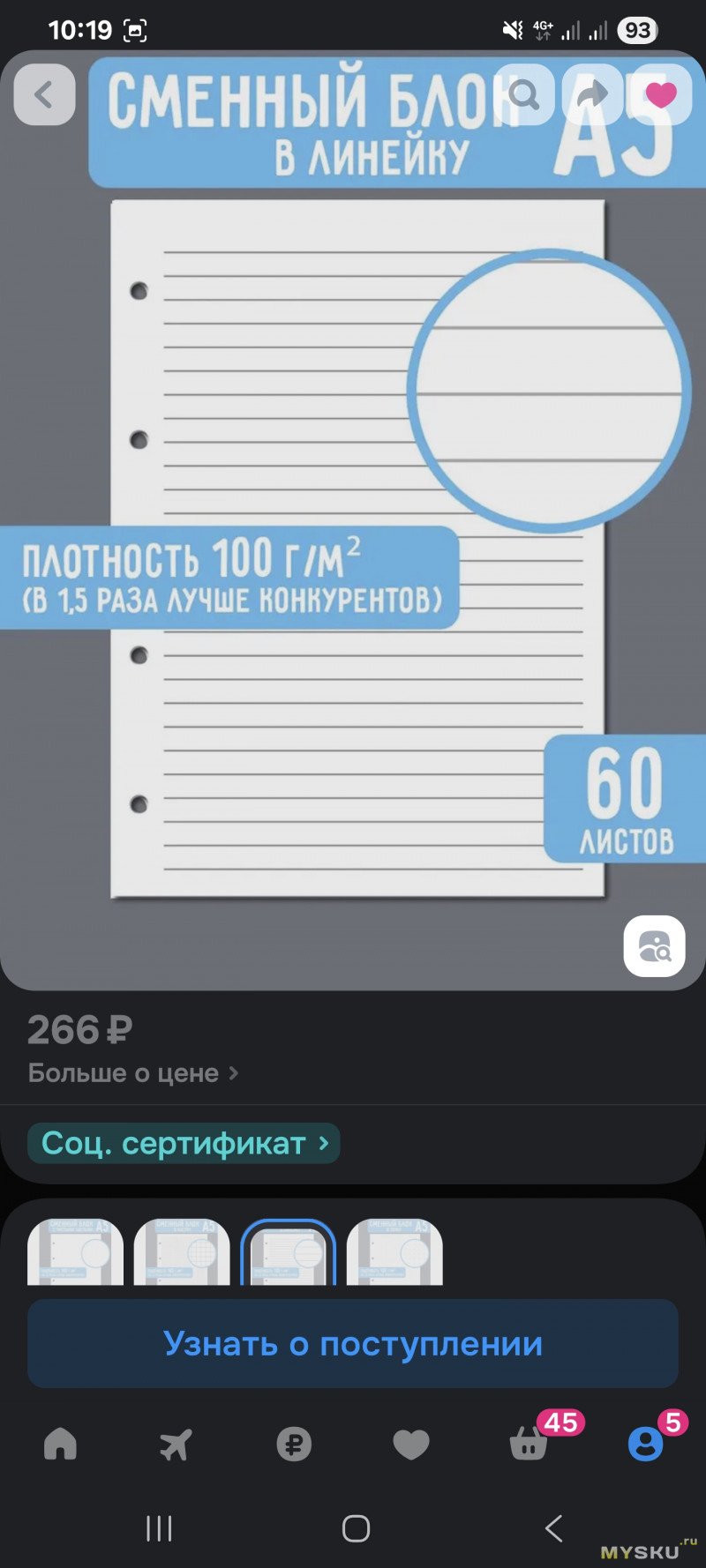706x1568 pixels.
Task: Toggle the pink heart favorite icon
Action: coord(660,94)
